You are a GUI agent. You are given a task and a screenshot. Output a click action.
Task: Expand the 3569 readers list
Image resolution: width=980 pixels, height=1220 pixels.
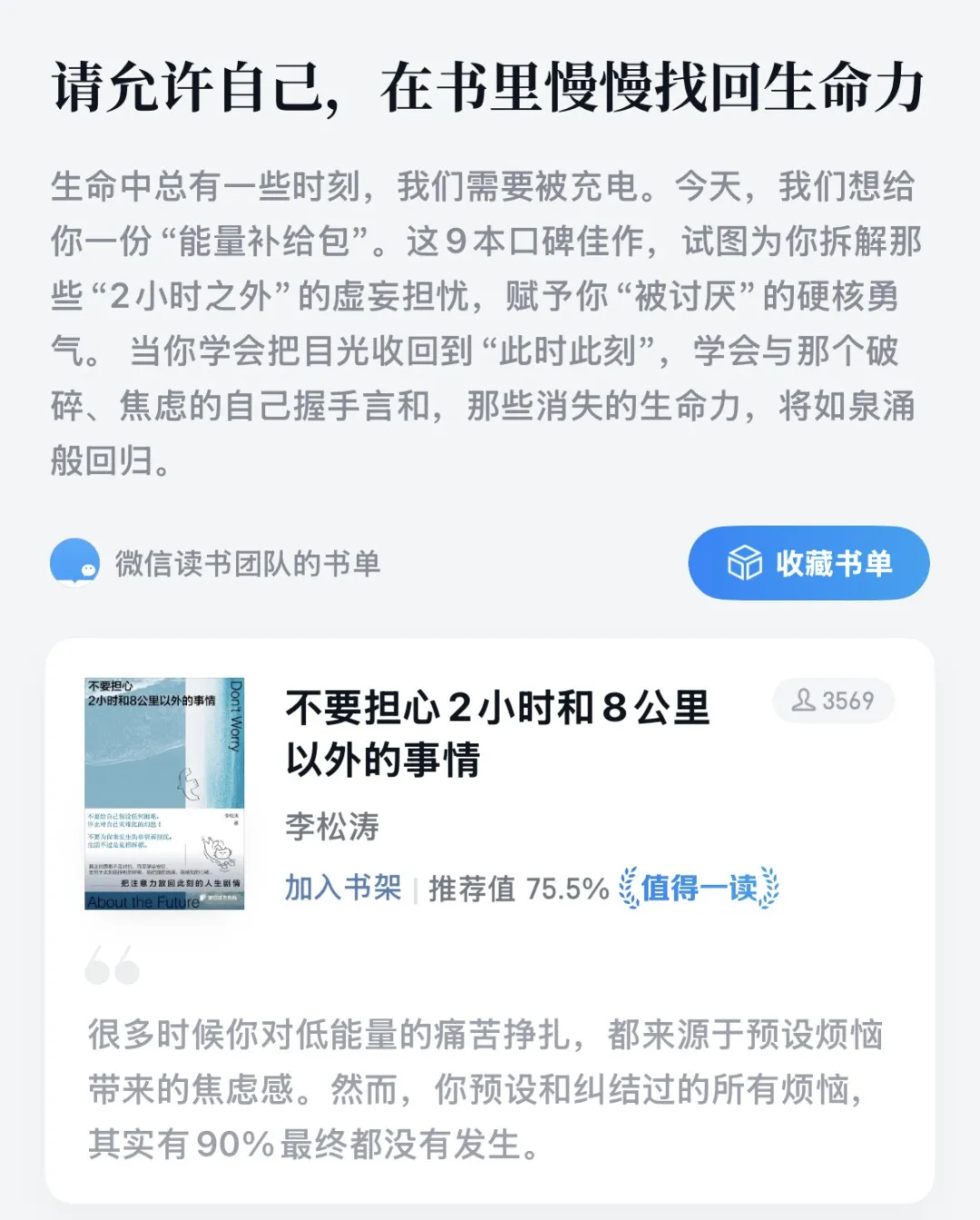click(x=835, y=701)
